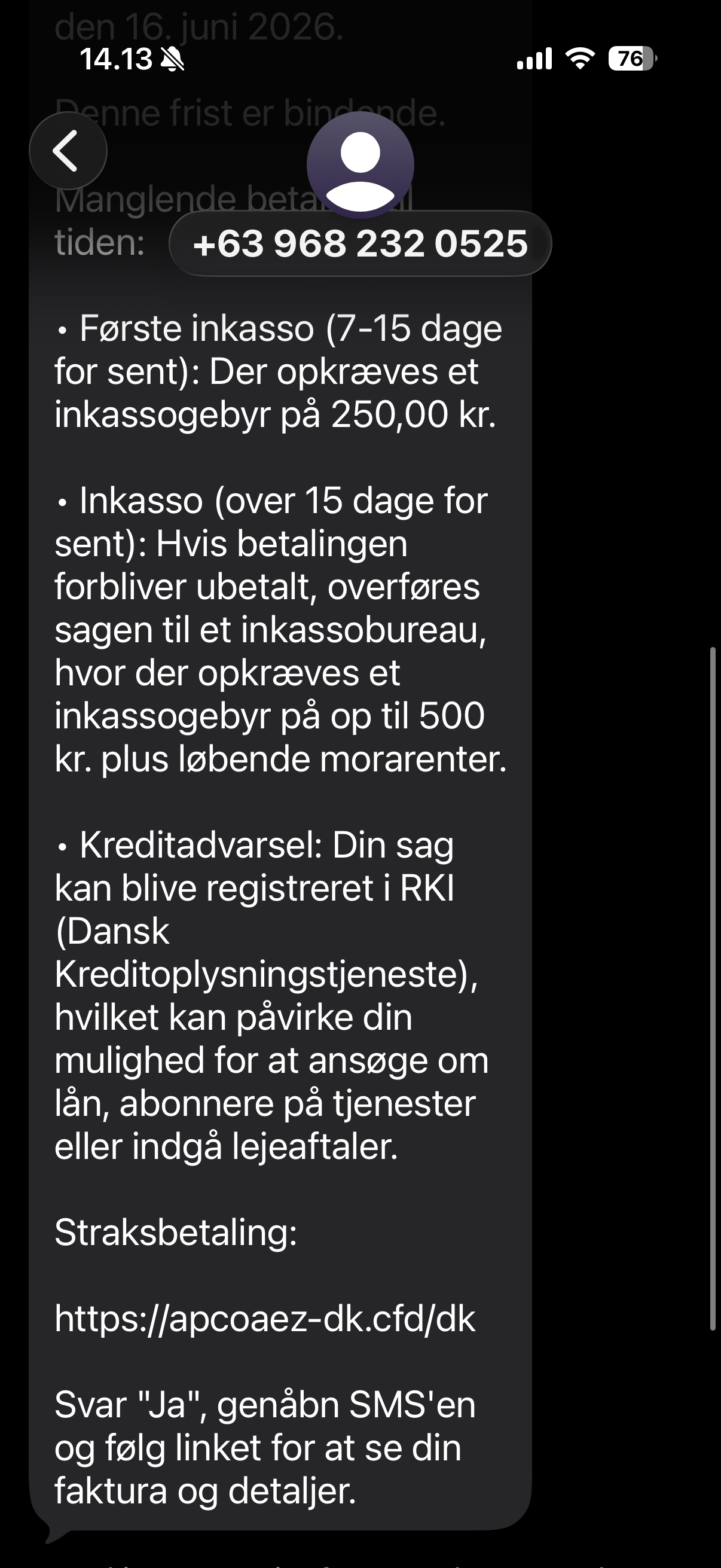Open contact details for +63 968 232 0525
721x1568 pixels.
point(360,243)
